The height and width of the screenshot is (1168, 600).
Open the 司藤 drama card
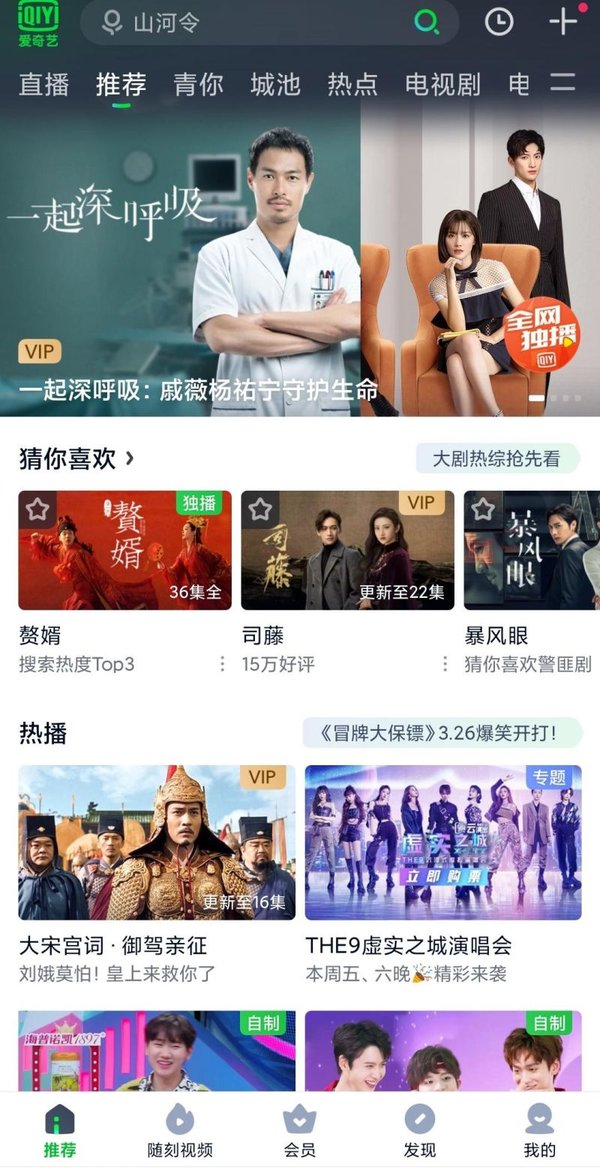click(347, 550)
